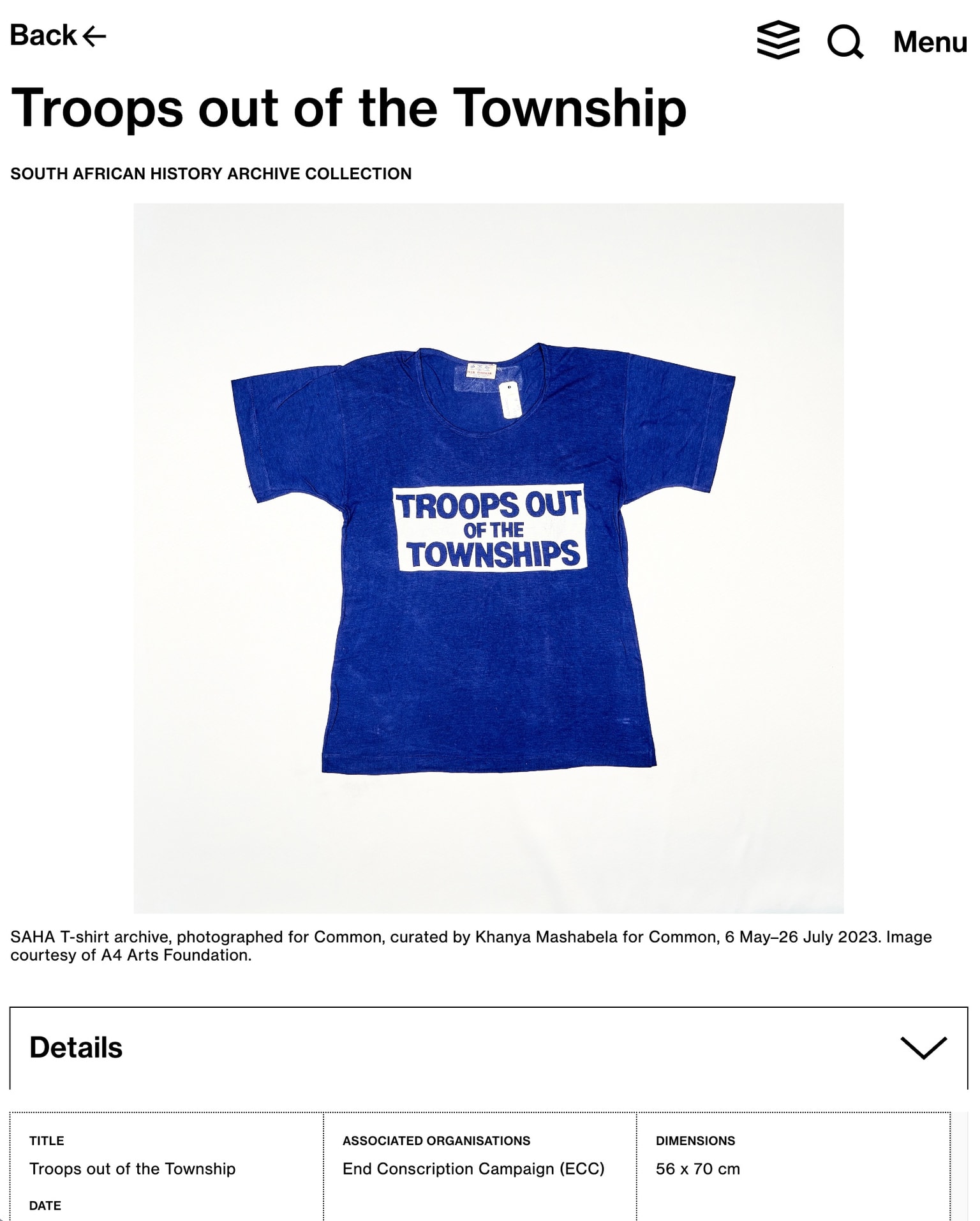The image size is (980, 1221).
Task: Collapse the Details section
Action: [x=923, y=1047]
